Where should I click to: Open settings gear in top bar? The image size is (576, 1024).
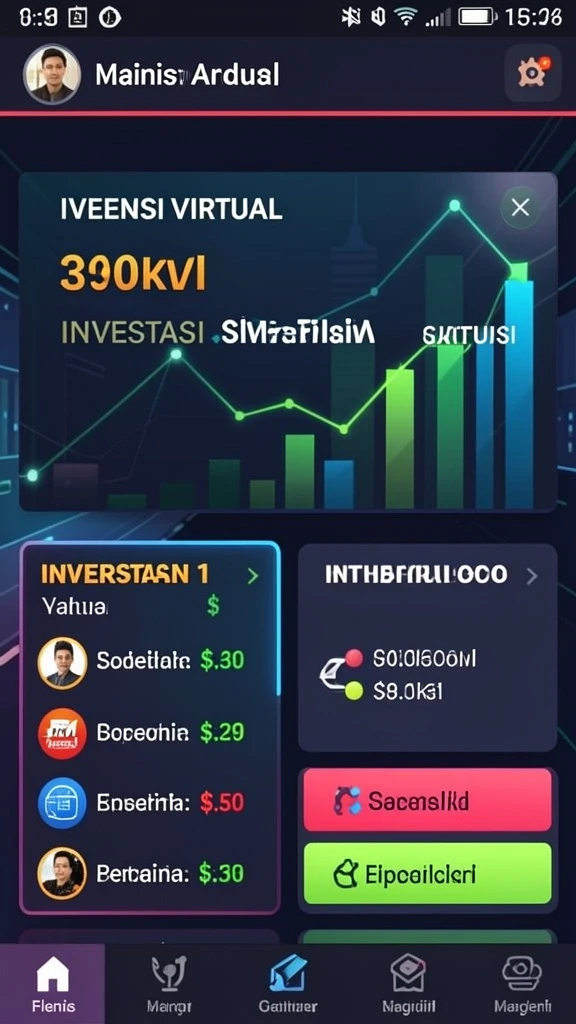(533, 73)
